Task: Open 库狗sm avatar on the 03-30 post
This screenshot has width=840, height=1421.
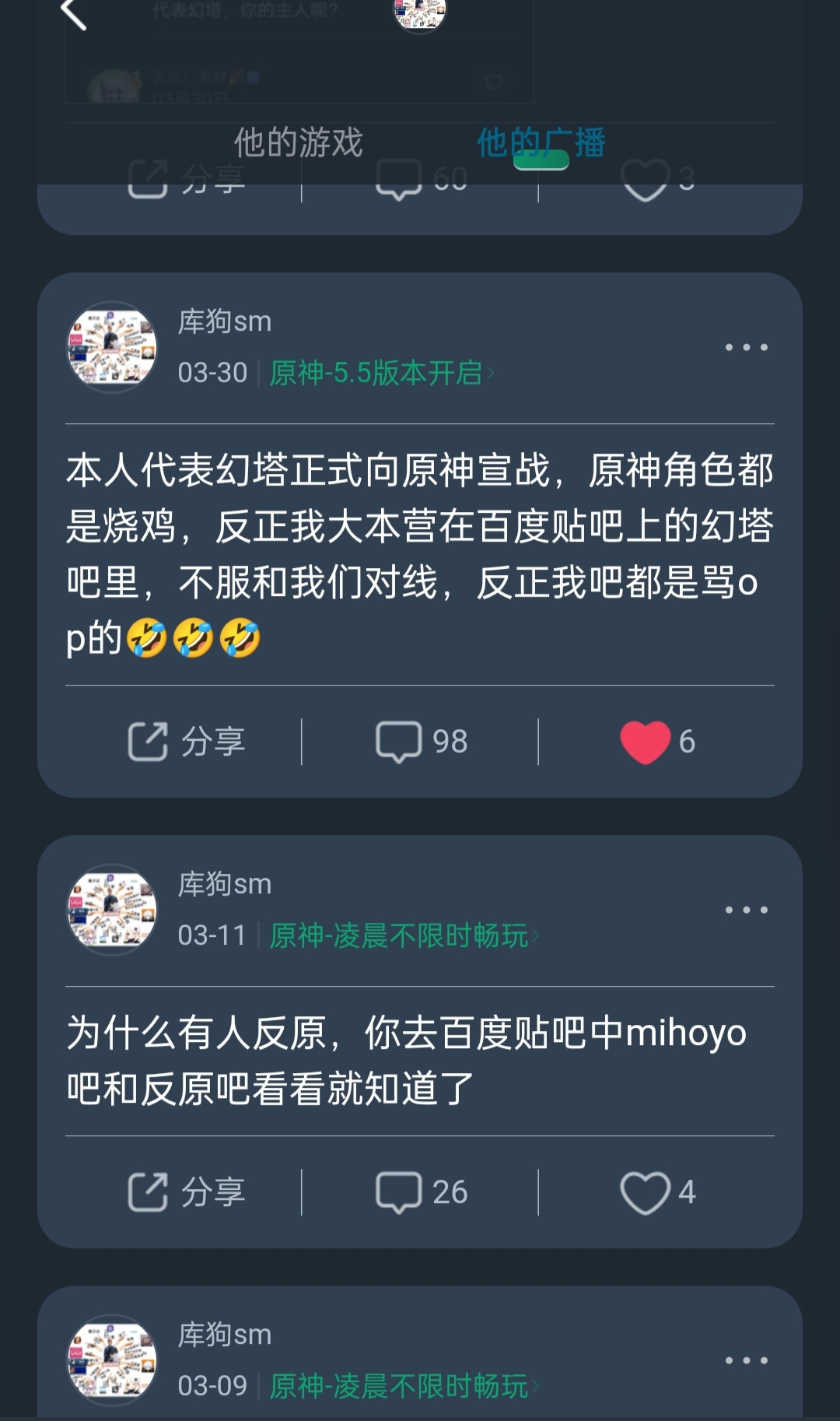Action: [112, 347]
